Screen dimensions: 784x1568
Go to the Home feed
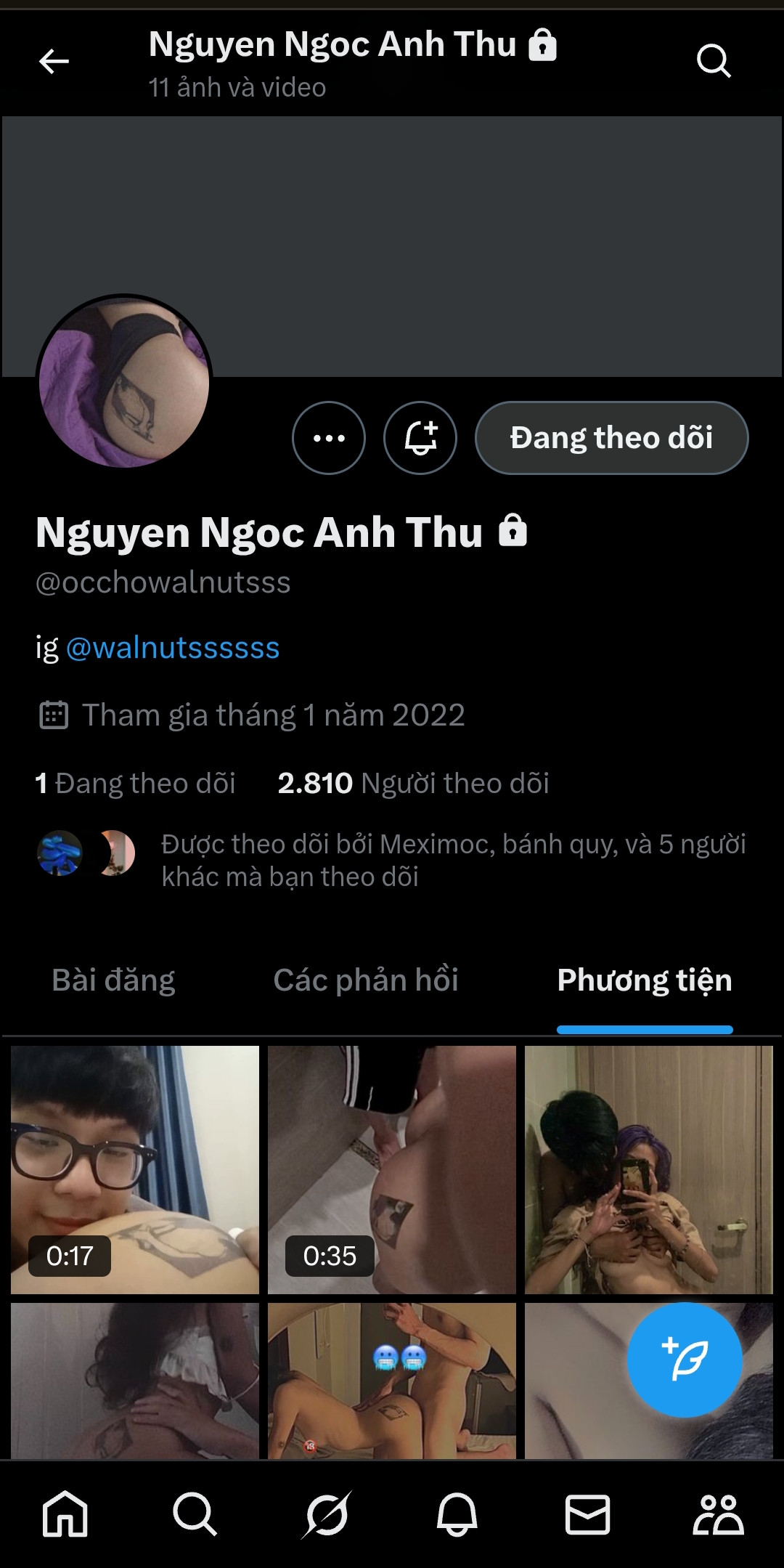pyautogui.click(x=65, y=1514)
